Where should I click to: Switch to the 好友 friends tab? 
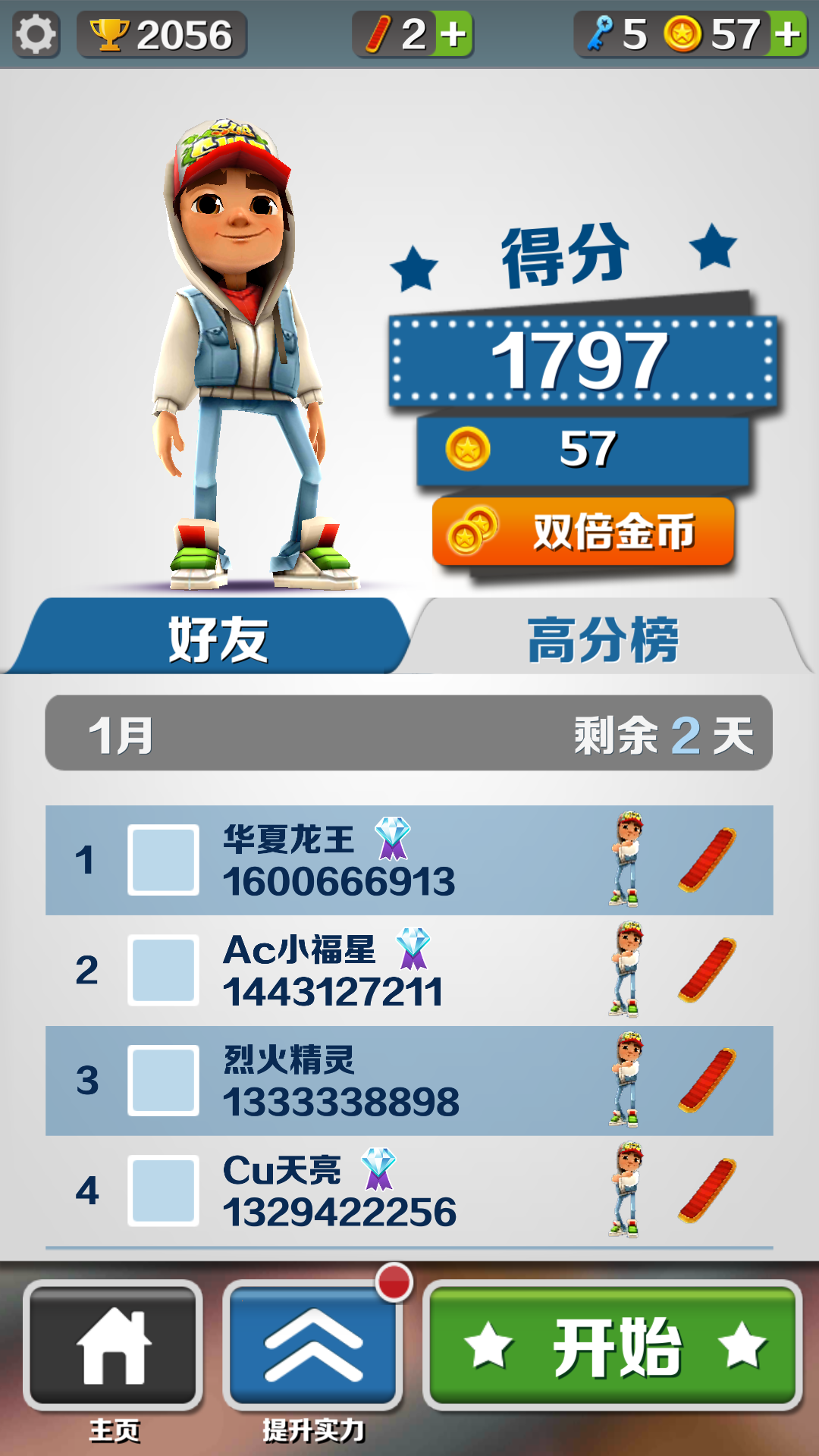pyautogui.click(x=218, y=639)
